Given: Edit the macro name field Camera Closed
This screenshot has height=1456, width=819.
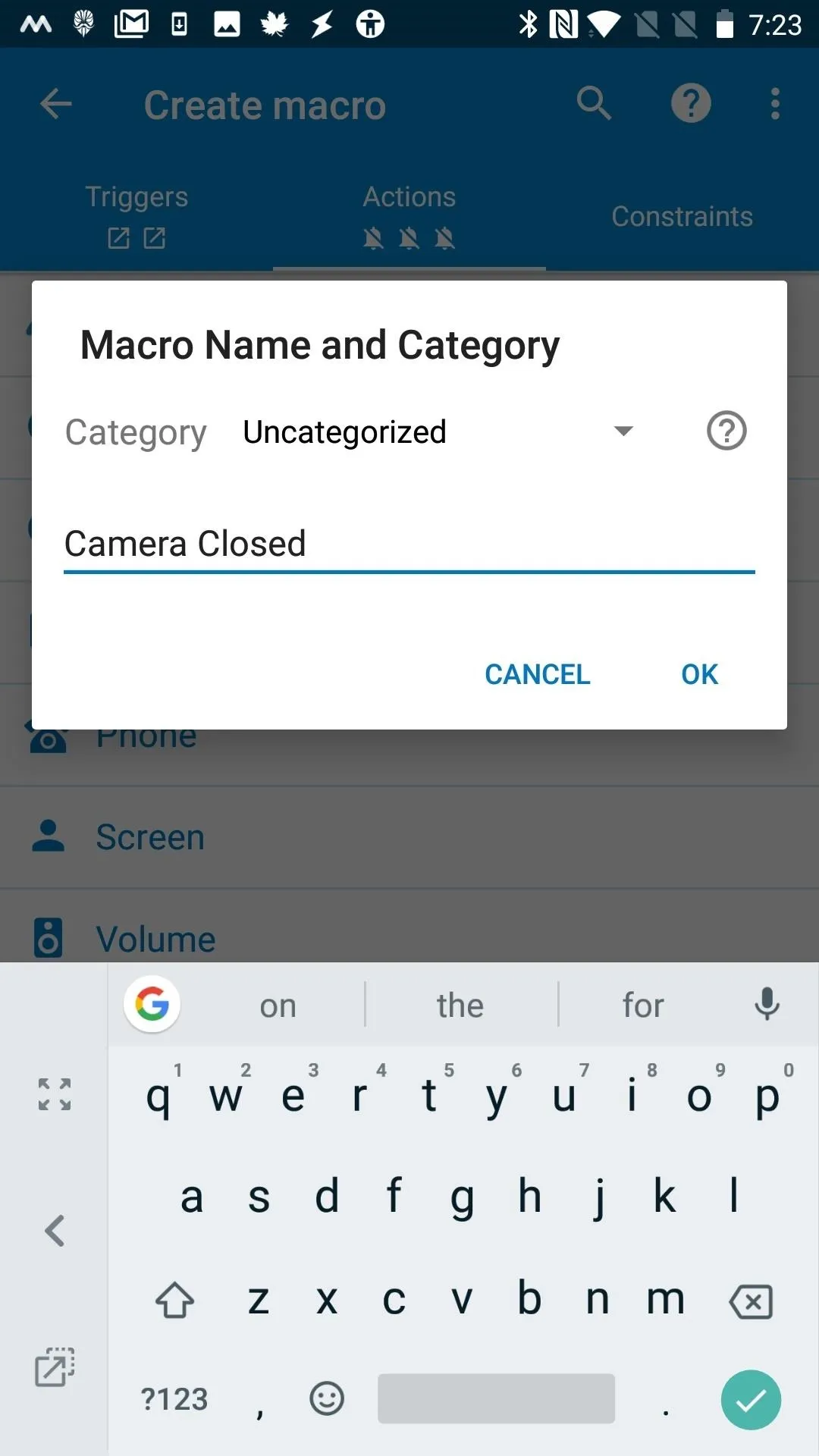Looking at the screenshot, I should point(409,544).
